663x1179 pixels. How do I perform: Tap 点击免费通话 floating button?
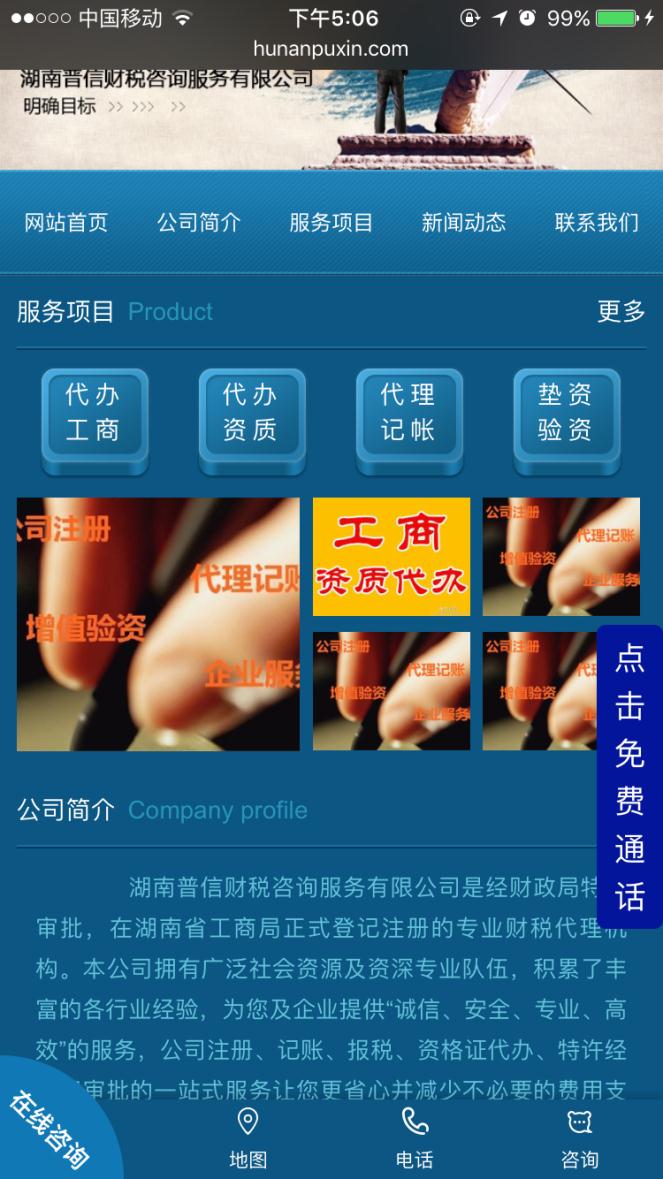coord(629,776)
